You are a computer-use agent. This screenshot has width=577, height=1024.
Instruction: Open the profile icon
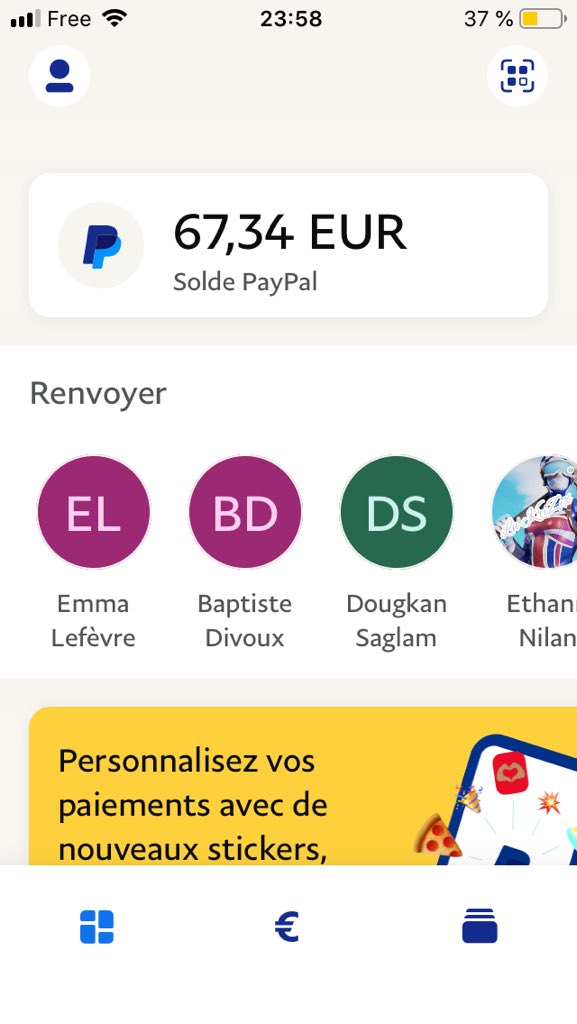point(59,76)
